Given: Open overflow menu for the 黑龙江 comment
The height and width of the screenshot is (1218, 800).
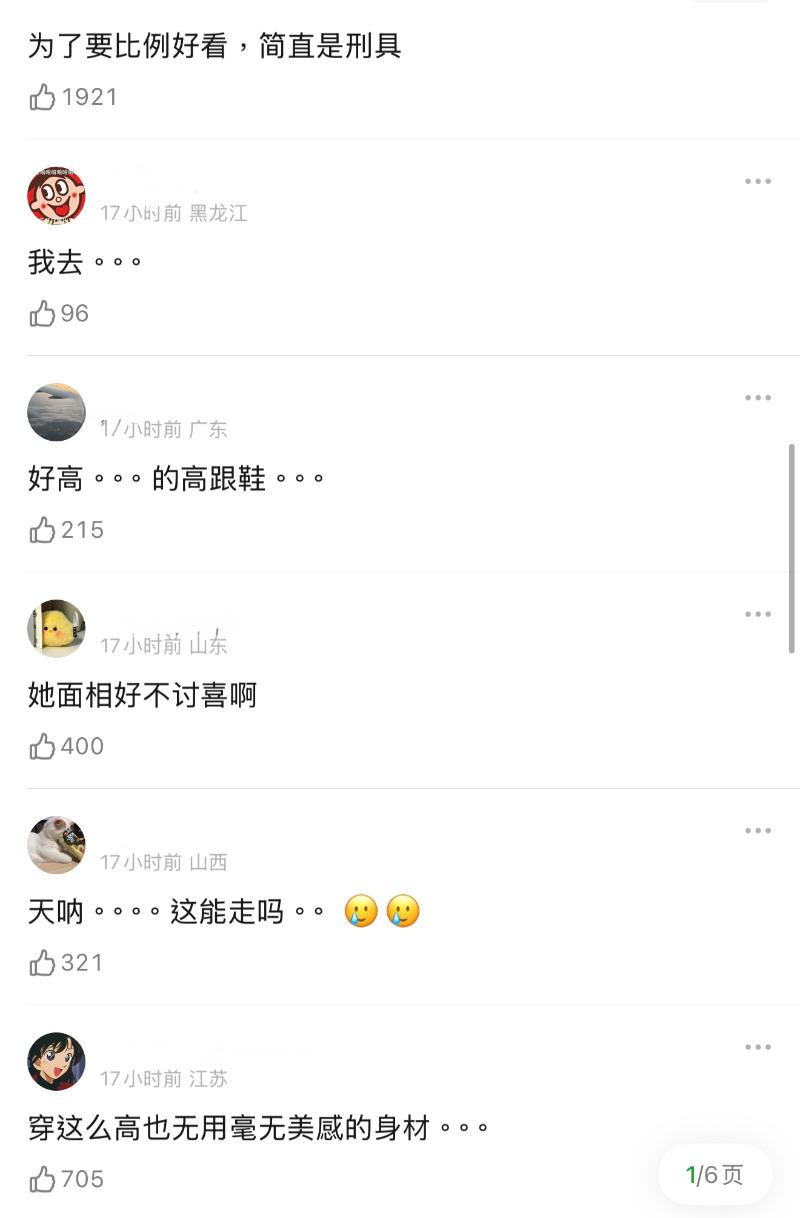Looking at the screenshot, I should coord(757,182).
